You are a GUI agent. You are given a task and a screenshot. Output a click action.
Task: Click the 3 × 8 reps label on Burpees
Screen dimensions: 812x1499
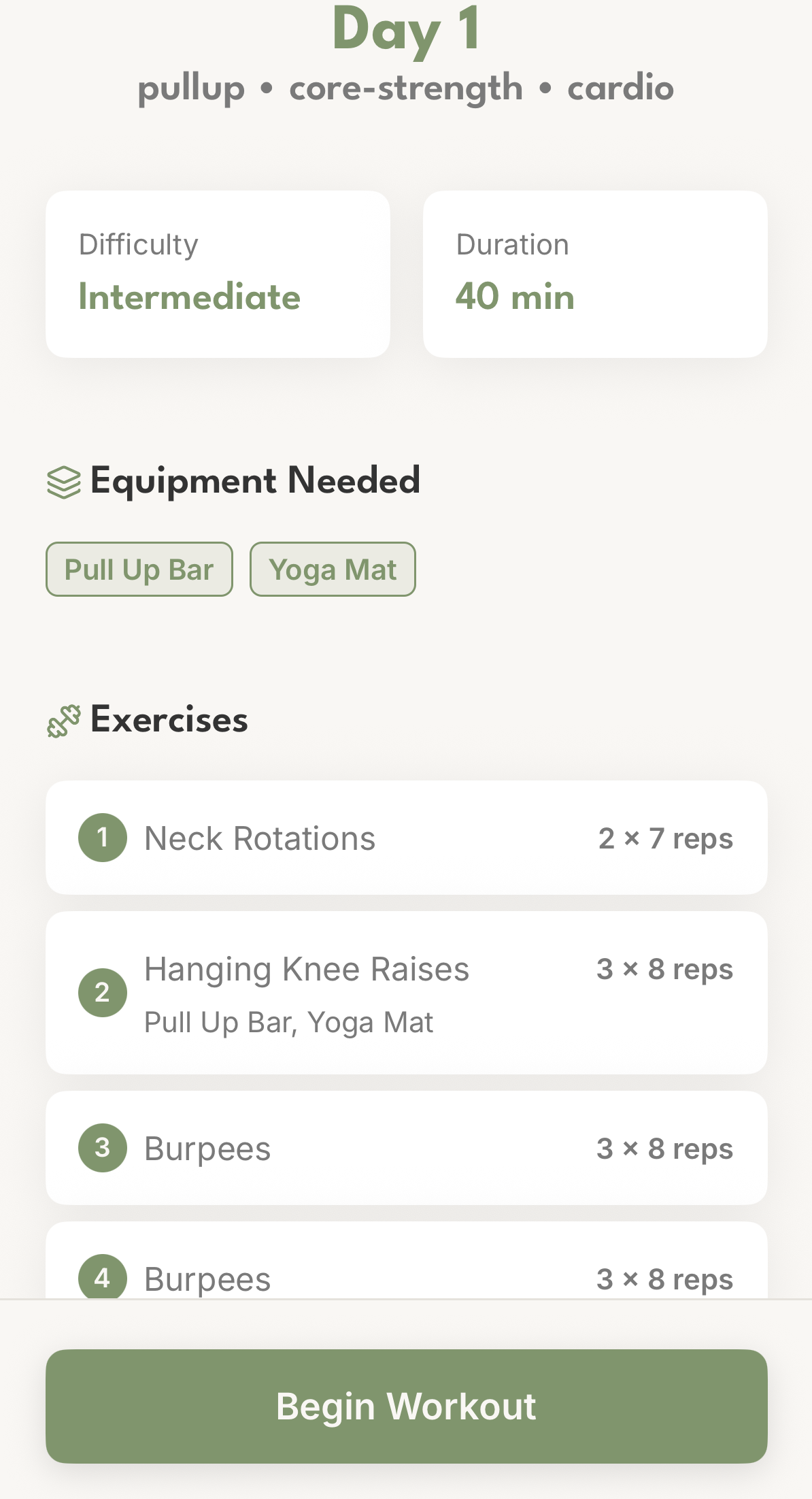(663, 1147)
